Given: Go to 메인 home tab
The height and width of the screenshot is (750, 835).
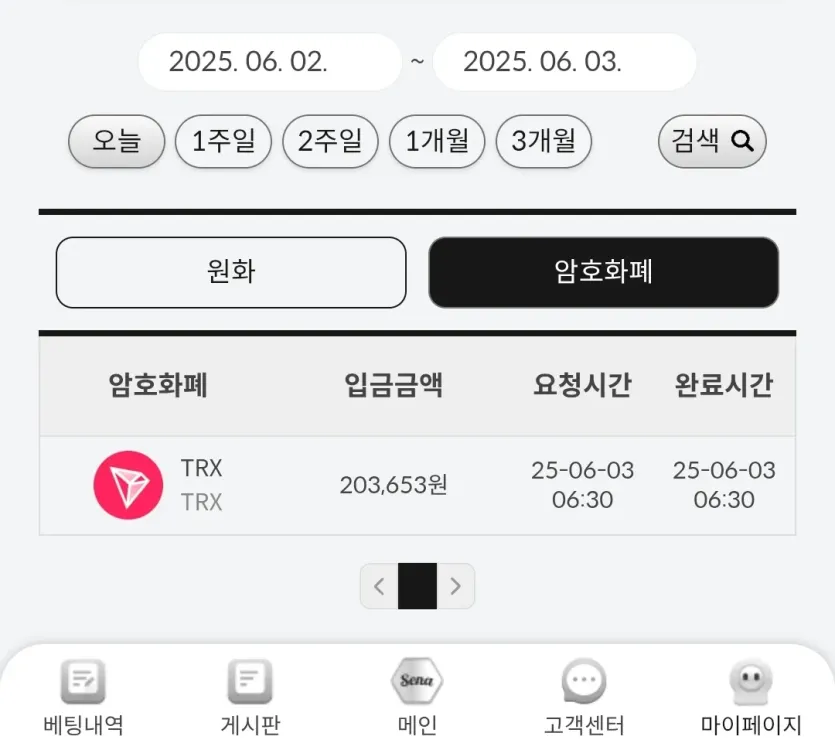Looking at the screenshot, I should pyautogui.click(x=417, y=698).
